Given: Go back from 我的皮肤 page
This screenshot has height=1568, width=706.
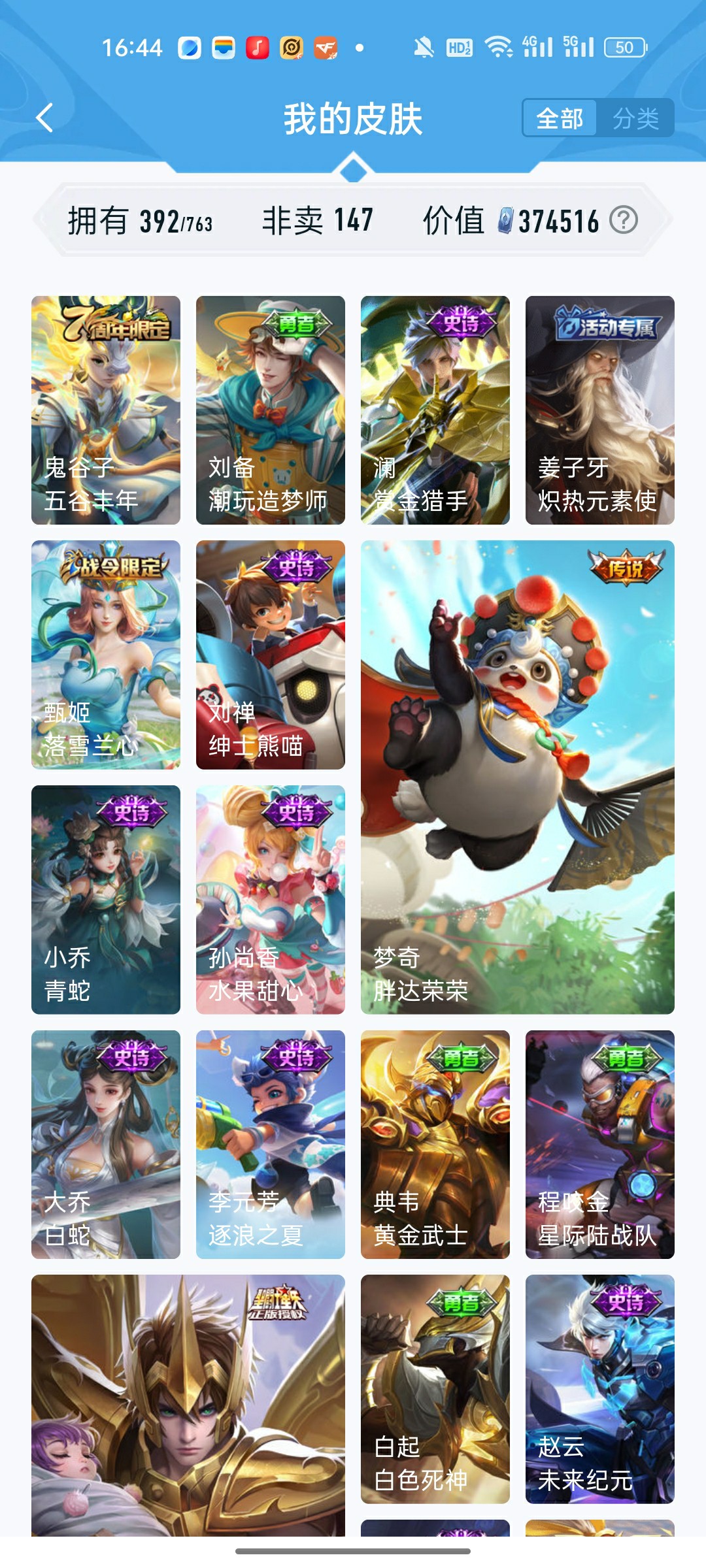Looking at the screenshot, I should click(x=44, y=118).
